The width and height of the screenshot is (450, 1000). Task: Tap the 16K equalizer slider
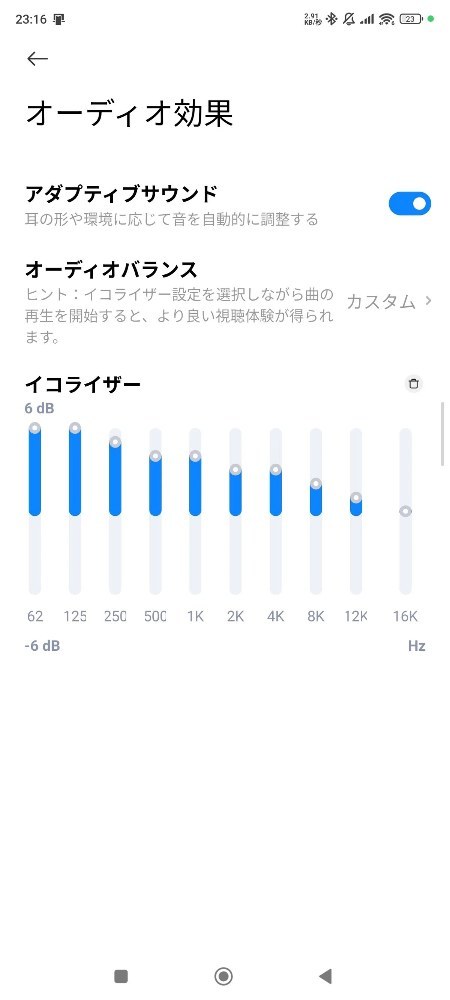coord(405,510)
